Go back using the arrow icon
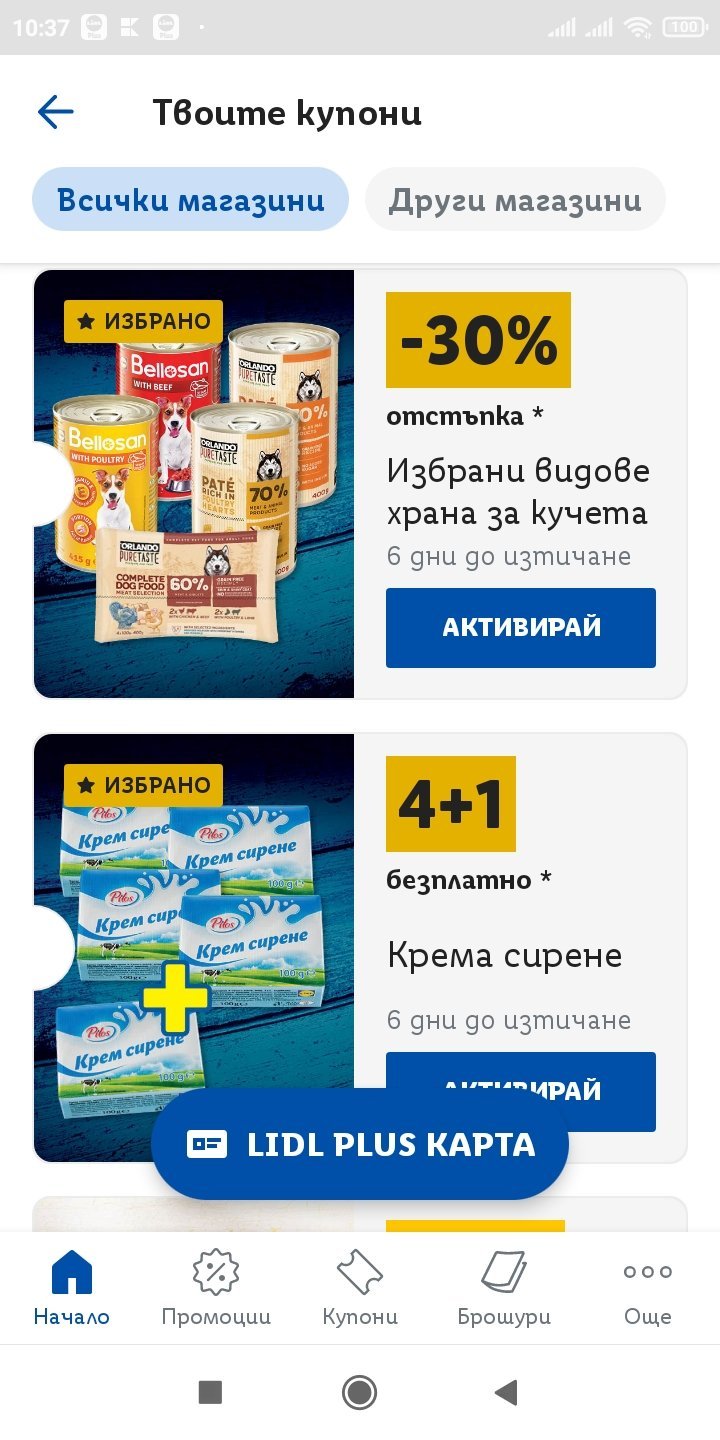This screenshot has height=1440, width=720. [x=56, y=112]
